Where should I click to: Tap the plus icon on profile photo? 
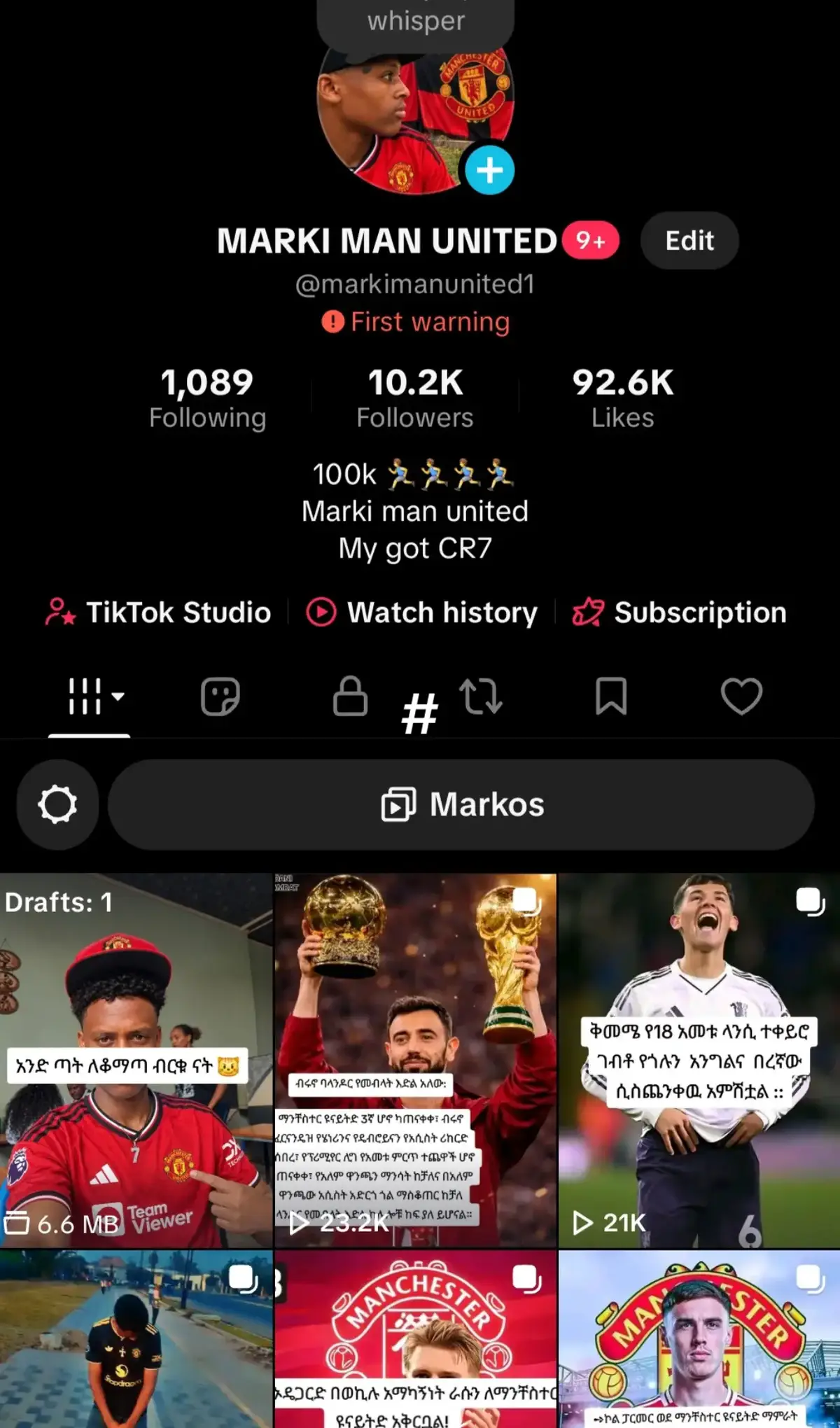(490, 170)
